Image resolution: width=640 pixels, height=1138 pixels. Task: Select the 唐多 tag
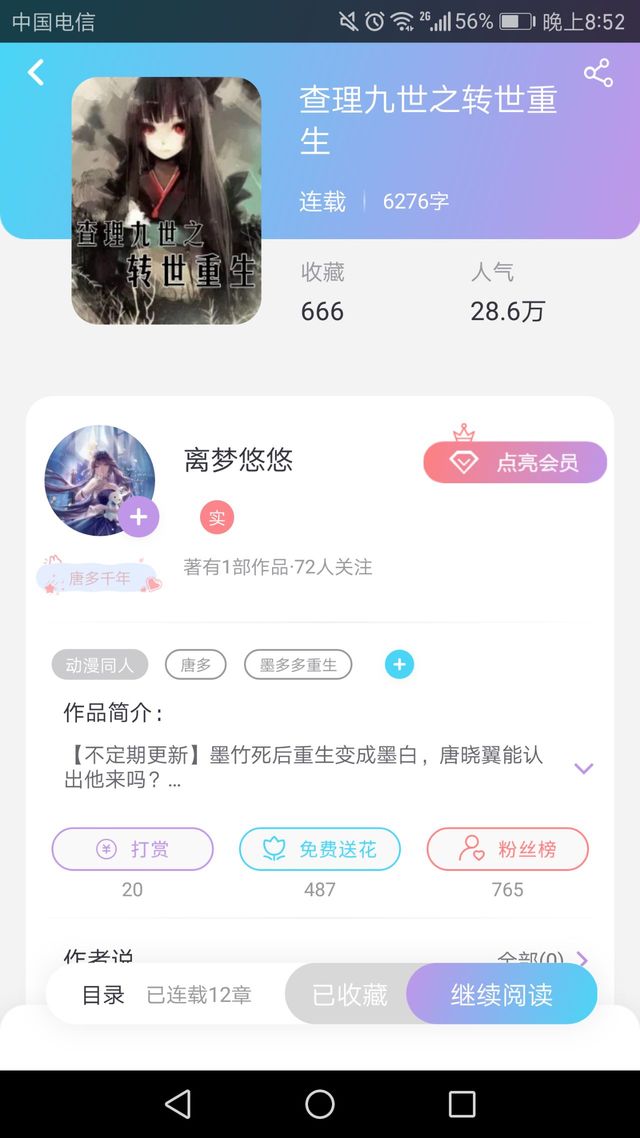(196, 664)
